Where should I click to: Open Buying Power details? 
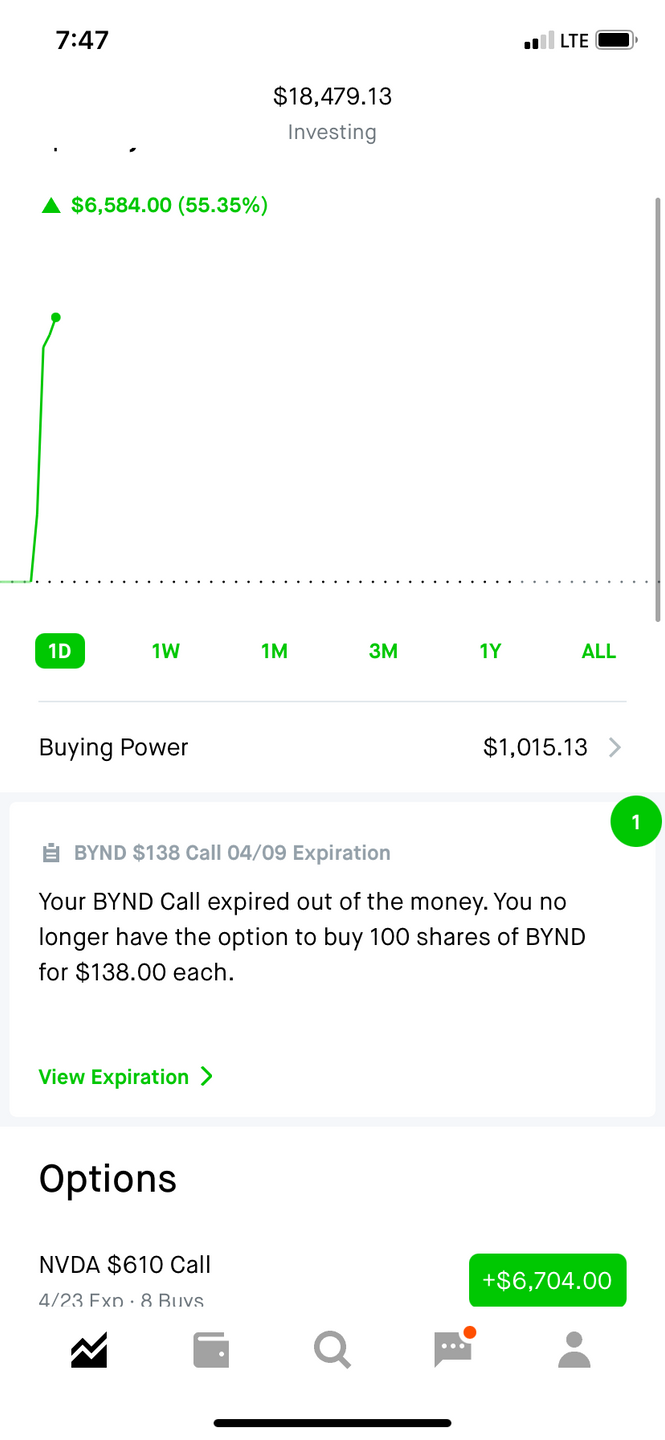pyautogui.click(x=332, y=747)
